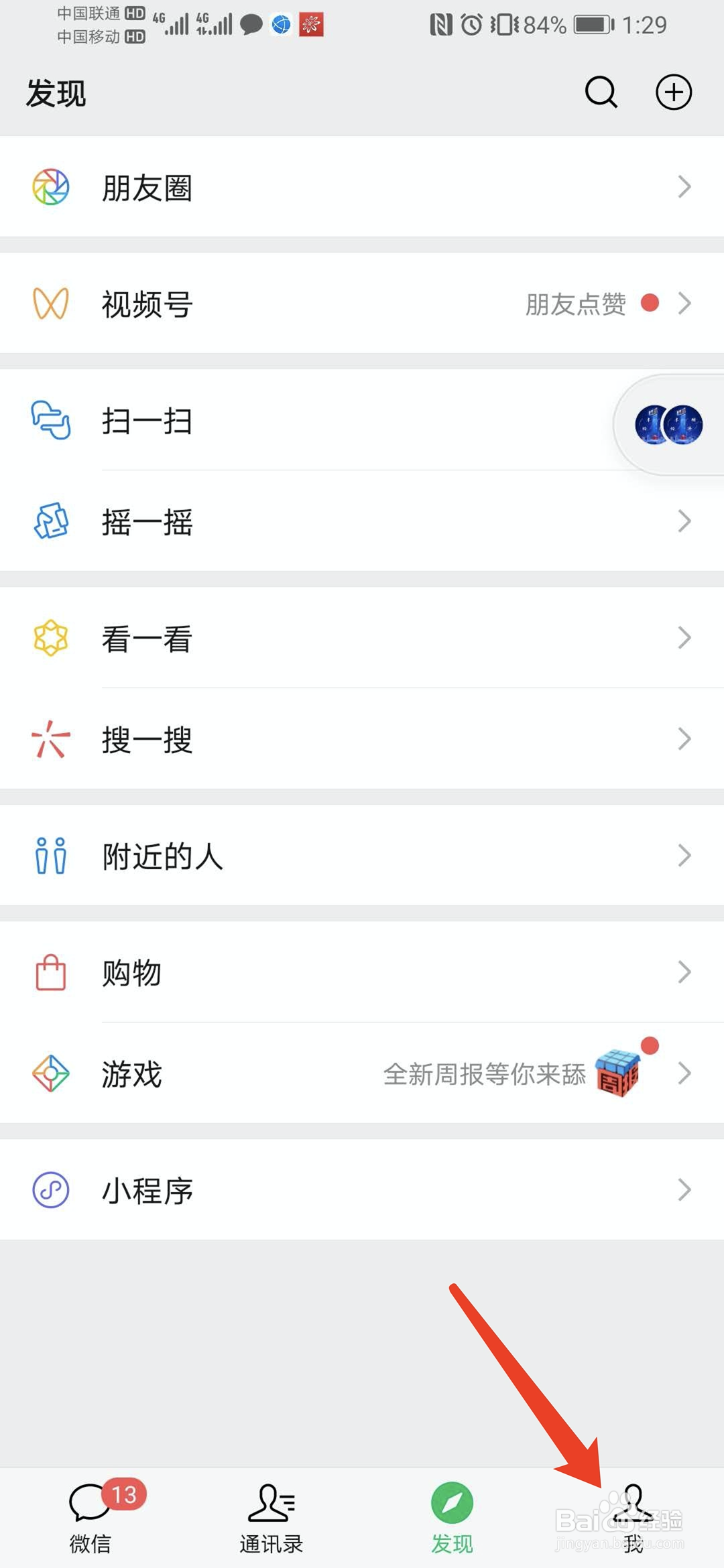Screen dimensions: 724x1568
Task: Open 摇一摇 (Shake)
Action: (362, 521)
